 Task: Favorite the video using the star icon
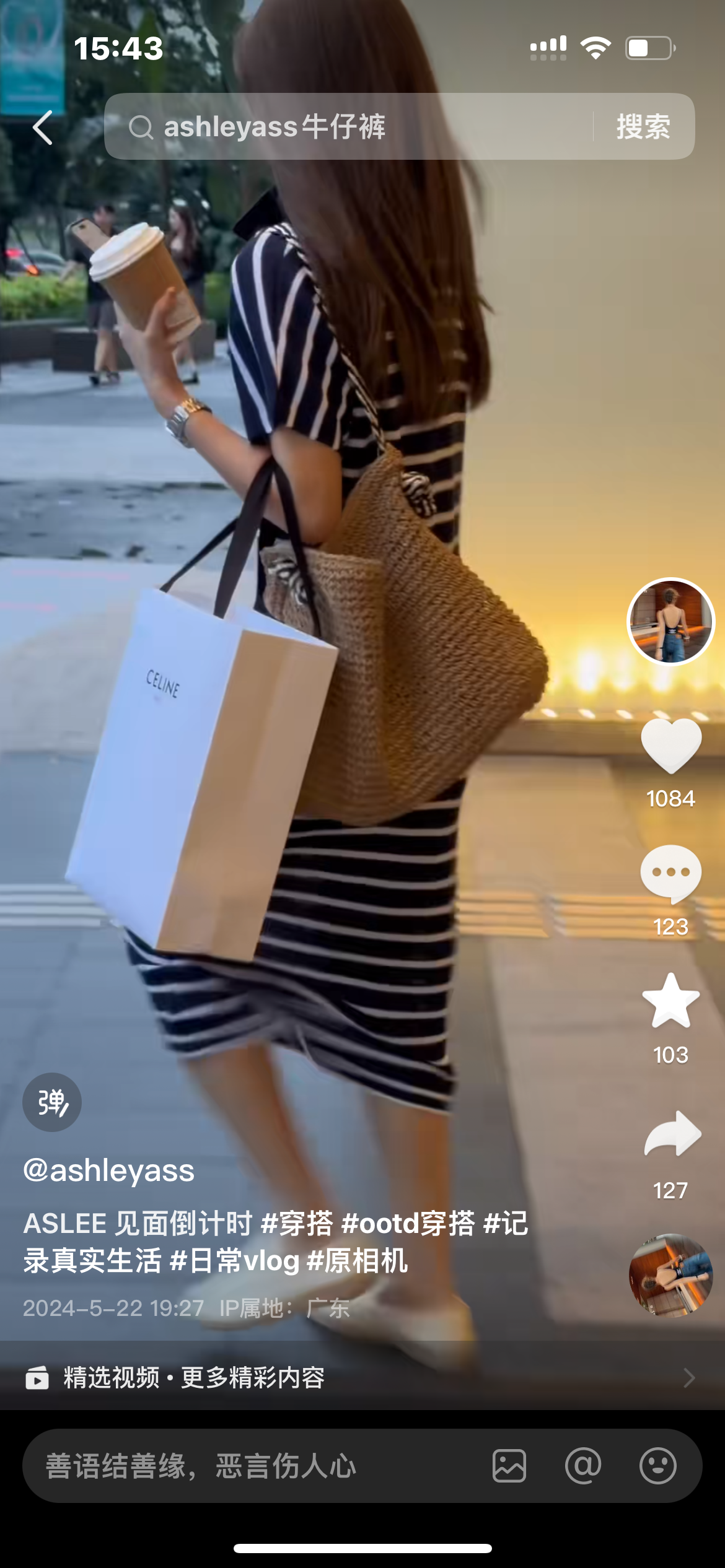pos(670,1000)
